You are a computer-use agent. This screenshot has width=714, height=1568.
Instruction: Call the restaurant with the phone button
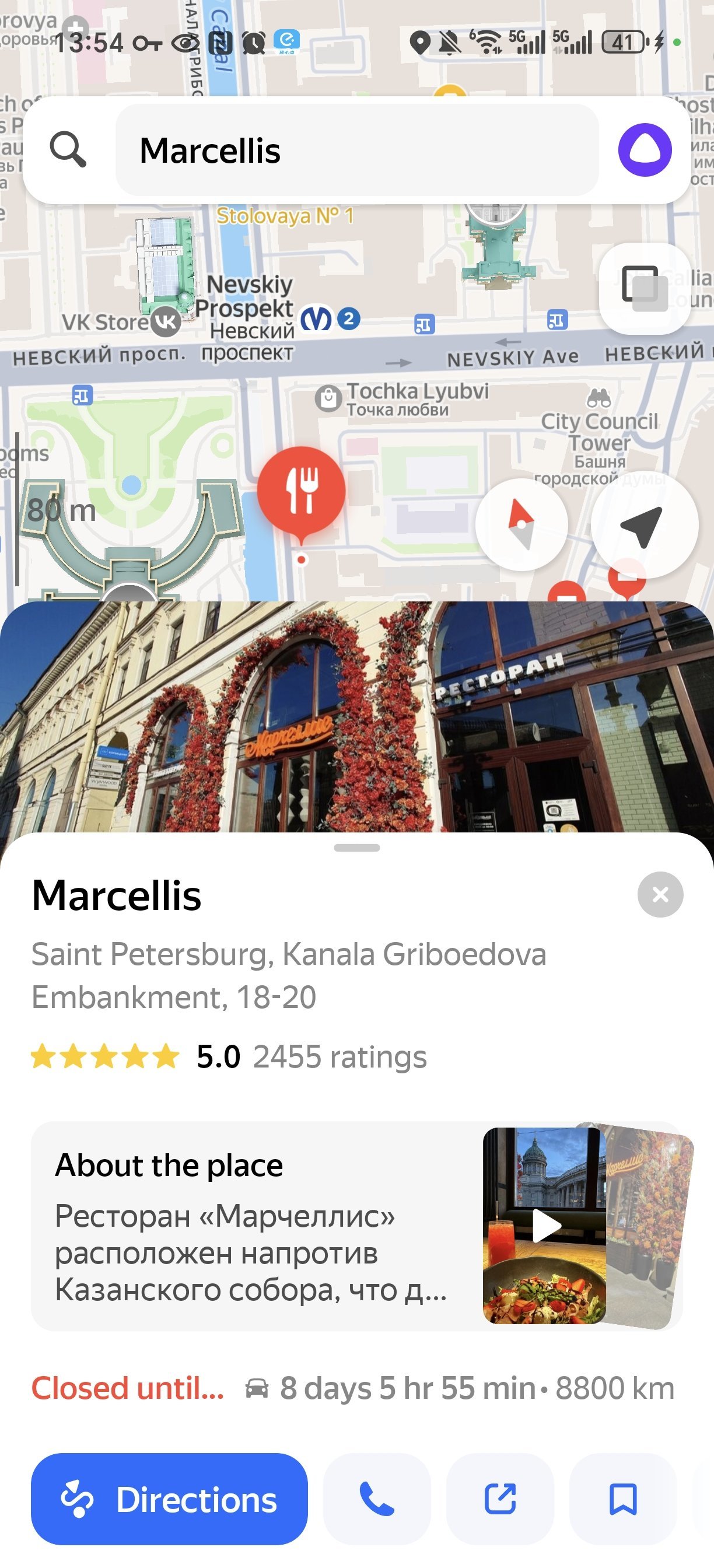(x=377, y=1499)
